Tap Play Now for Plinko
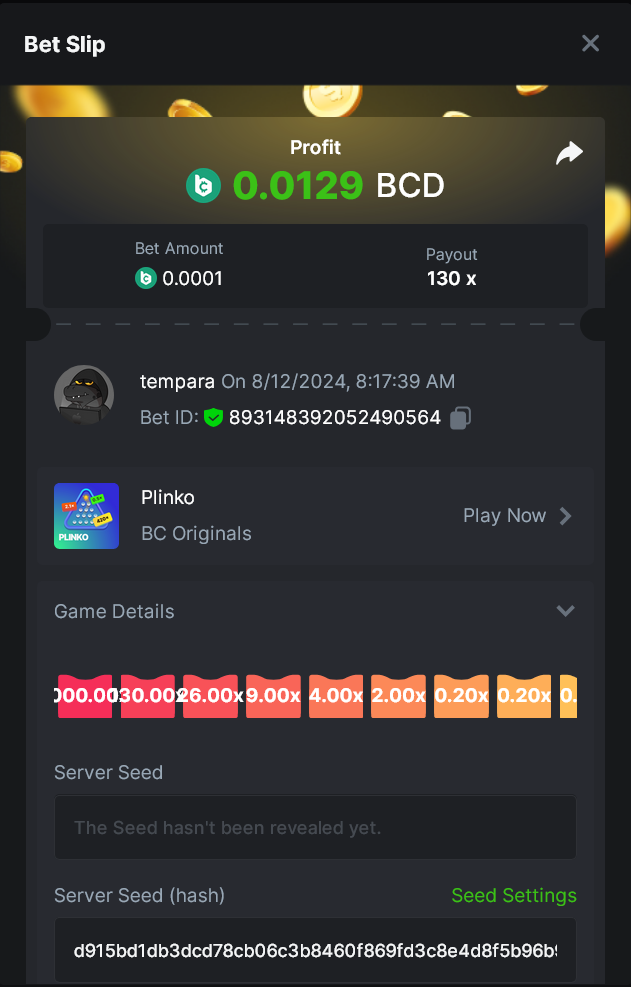 tap(517, 516)
